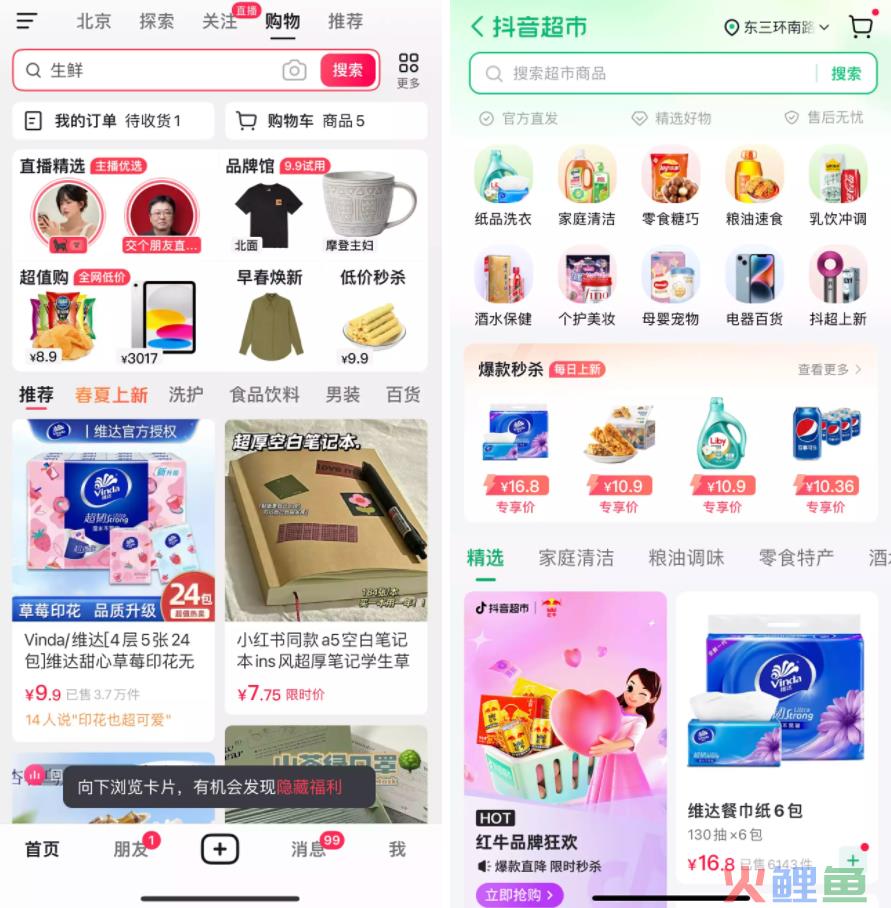Tap the red 搜索 button

coord(348,70)
